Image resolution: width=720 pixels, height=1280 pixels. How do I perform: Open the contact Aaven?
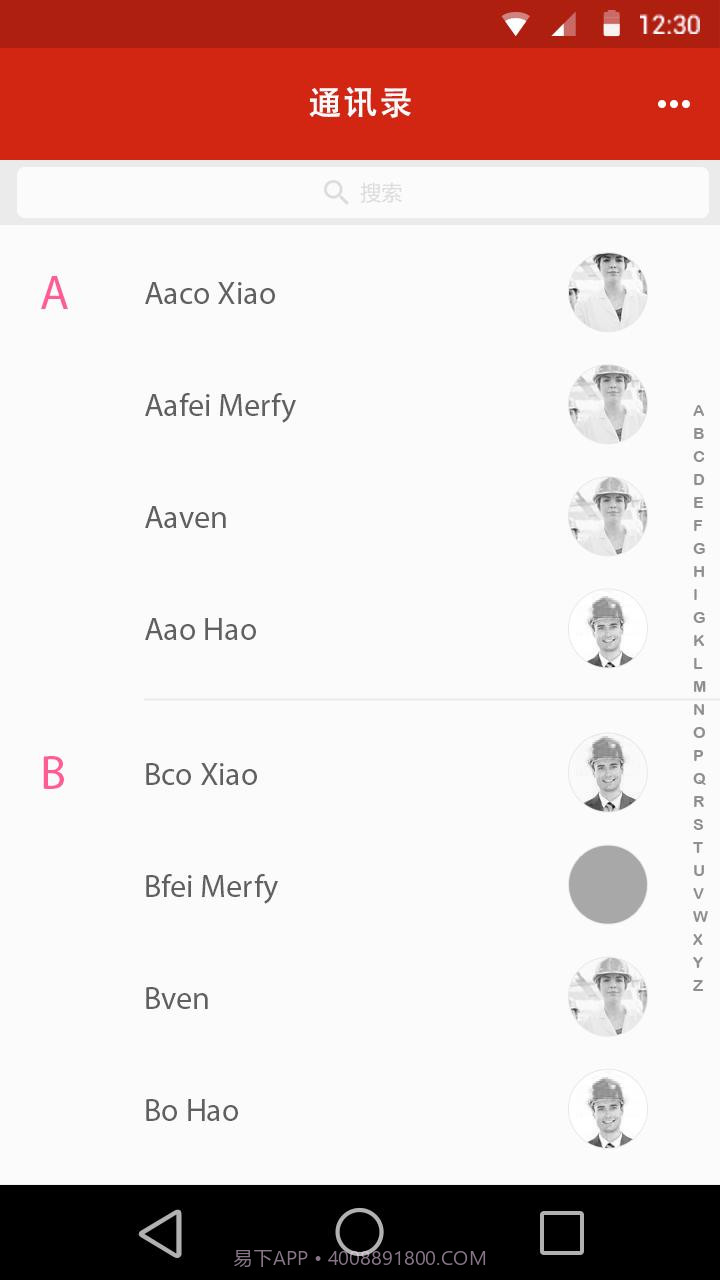(186, 517)
